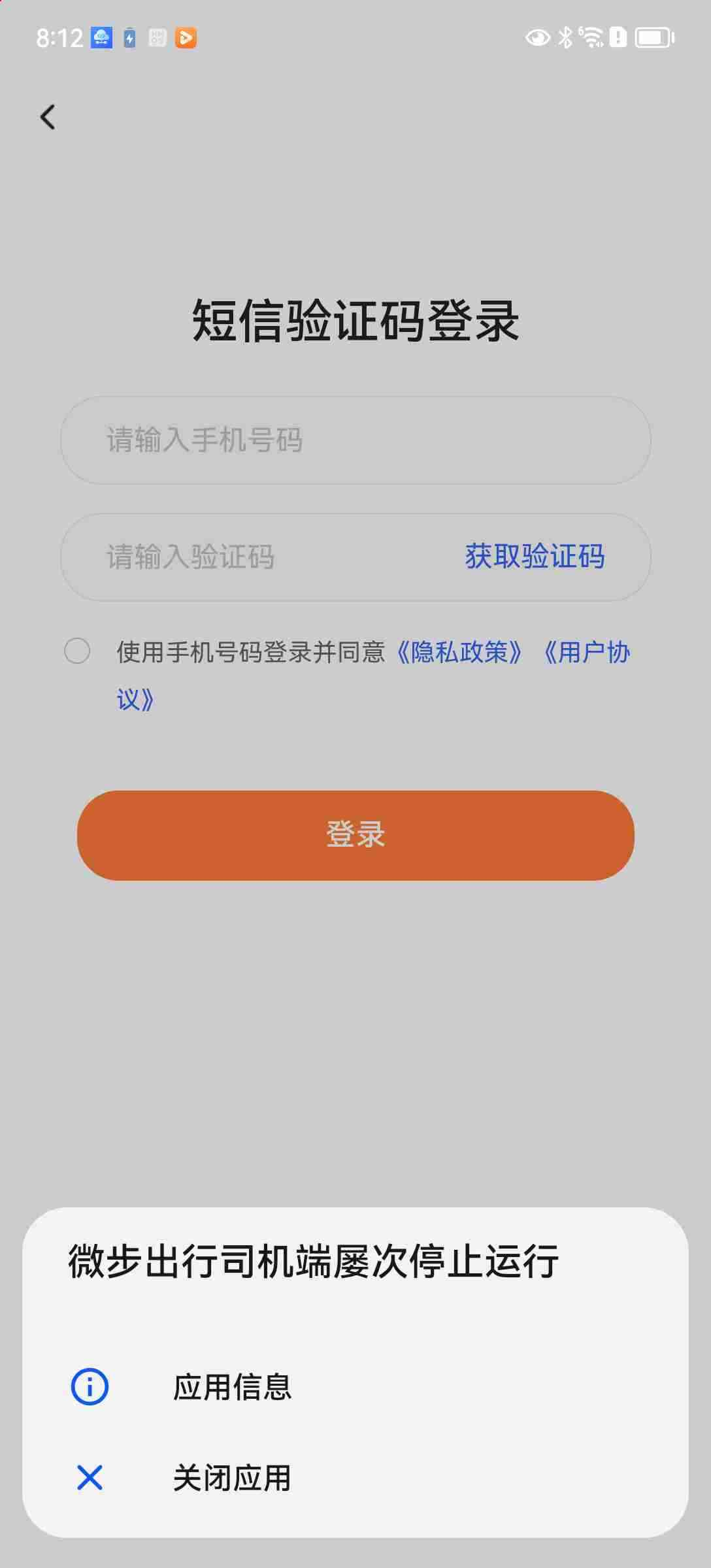Open the 《用户协议》 link
The height and width of the screenshot is (1568, 711).
point(587,652)
